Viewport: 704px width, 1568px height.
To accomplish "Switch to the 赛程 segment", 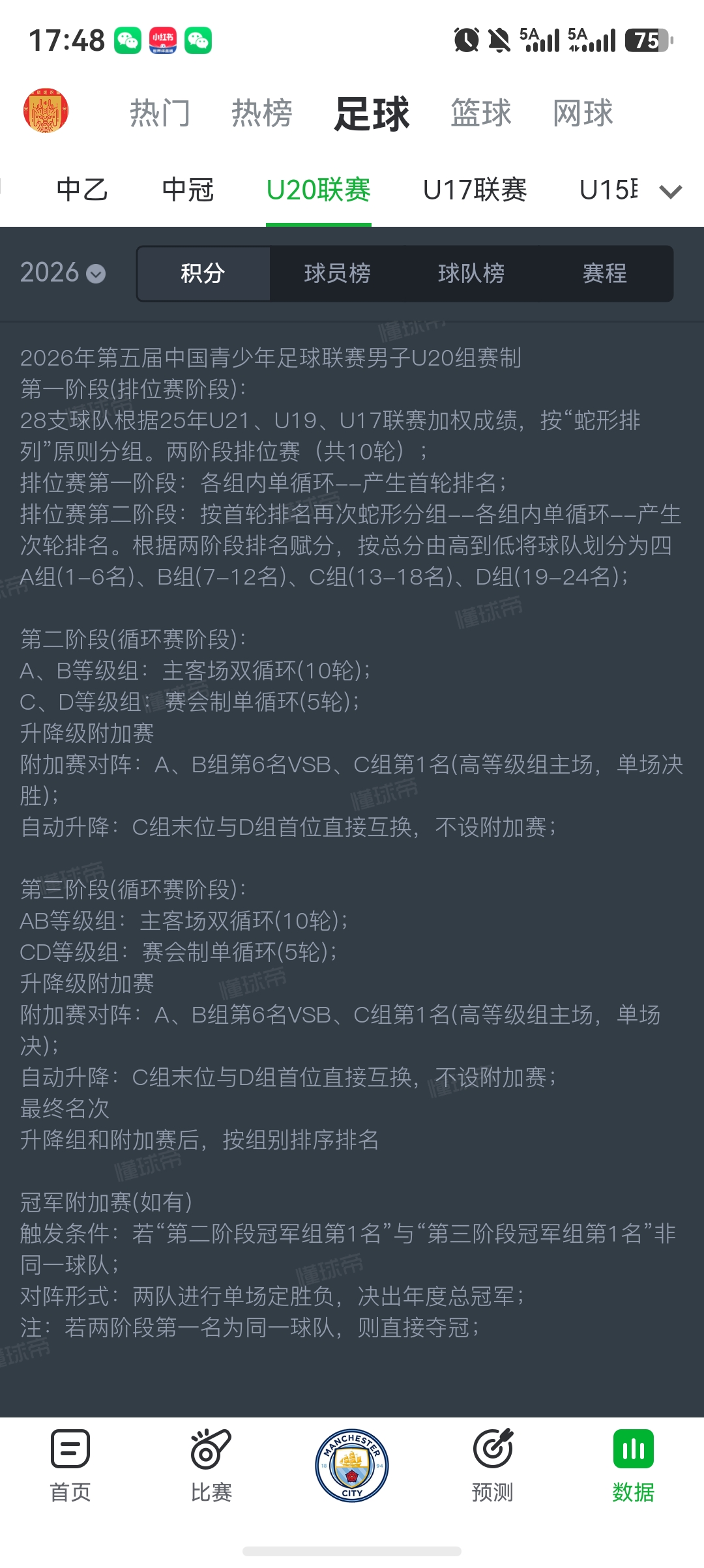I will click(x=605, y=273).
